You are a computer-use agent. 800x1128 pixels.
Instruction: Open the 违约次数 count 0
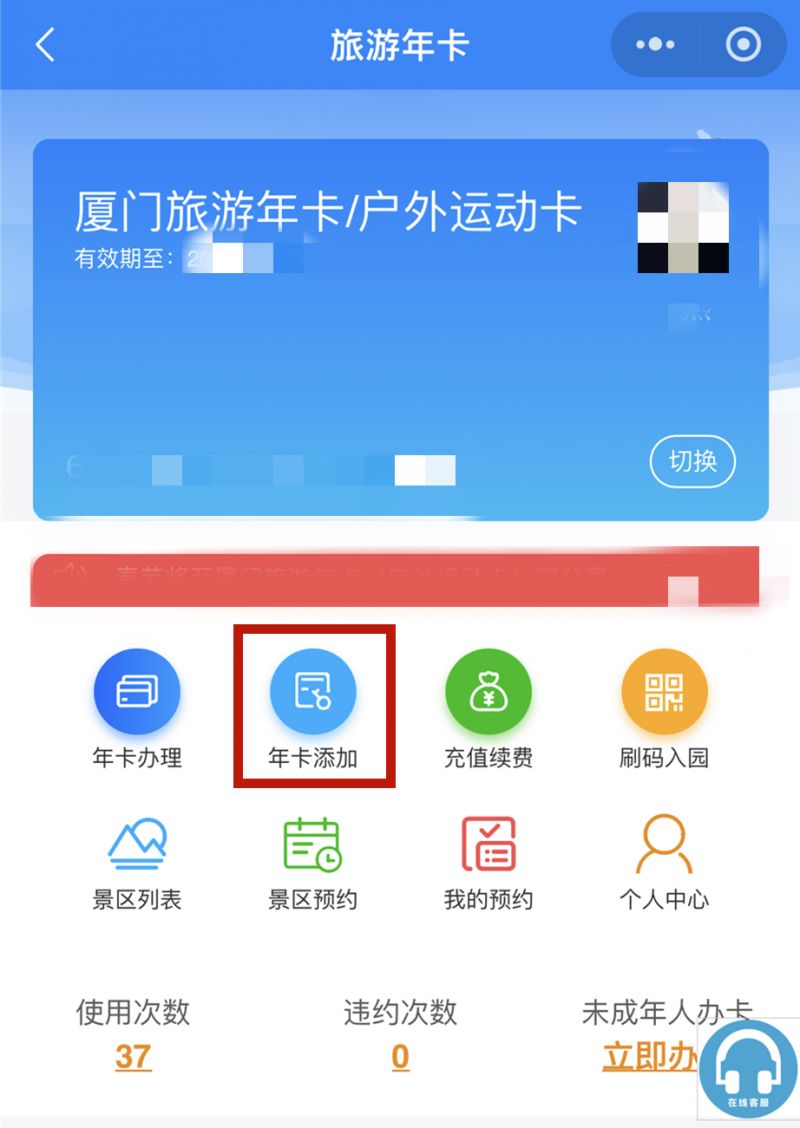400,1057
